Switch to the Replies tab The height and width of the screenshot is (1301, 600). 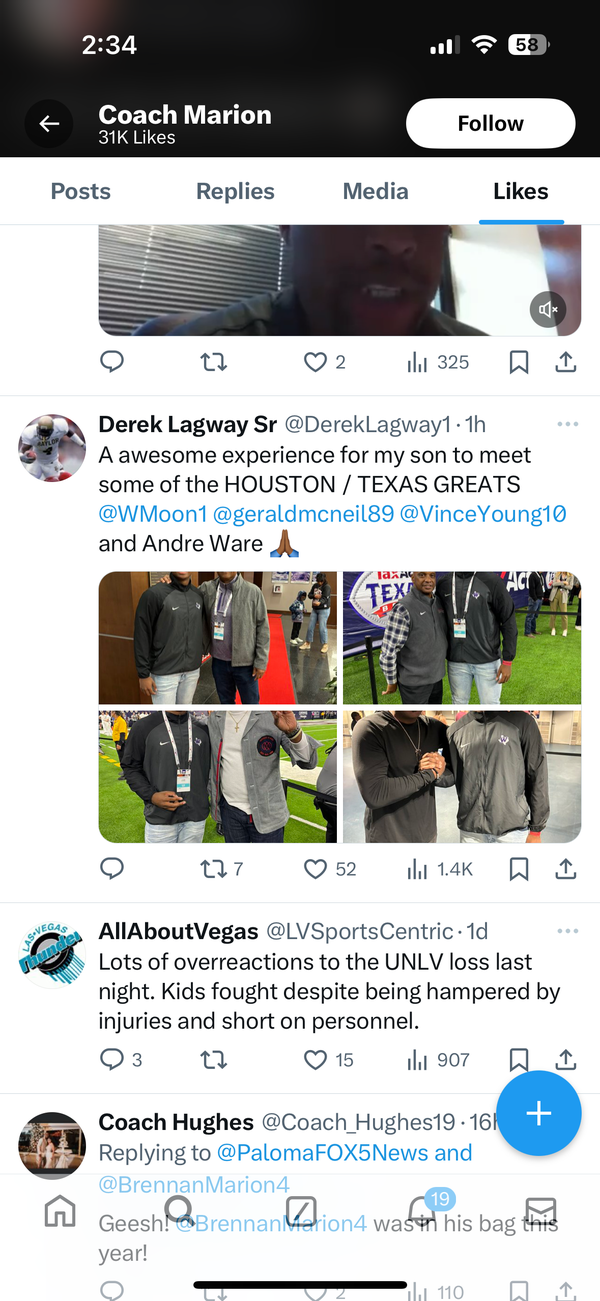(x=235, y=191)
